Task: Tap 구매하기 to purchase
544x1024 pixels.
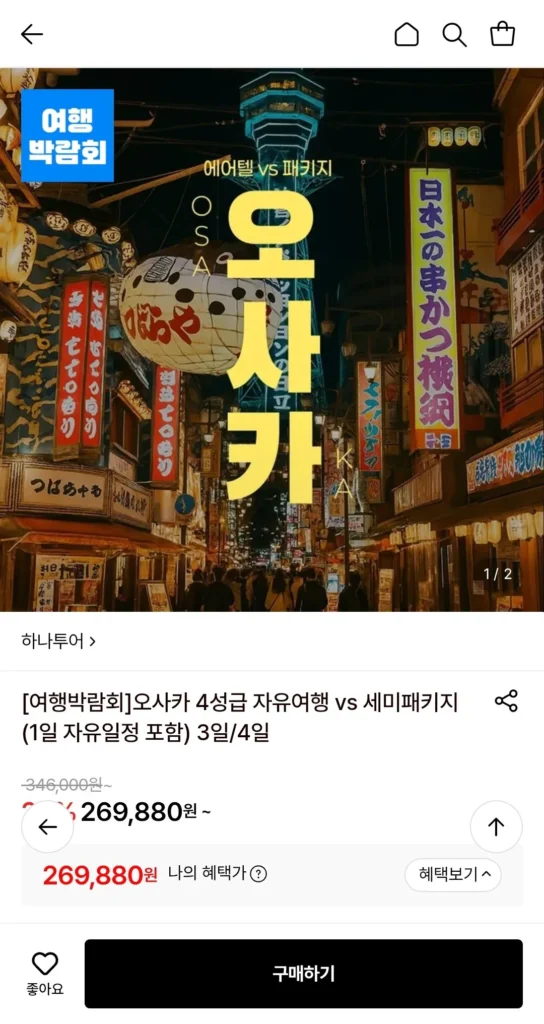Action: coord(304,974)
